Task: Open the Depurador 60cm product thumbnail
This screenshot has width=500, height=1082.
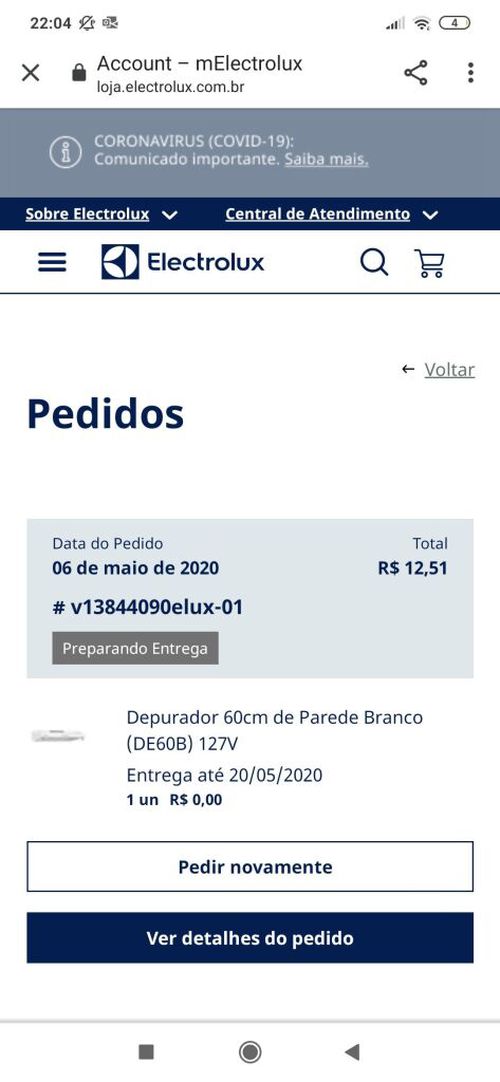Action: pyautogui.click(x=58, y=736)
